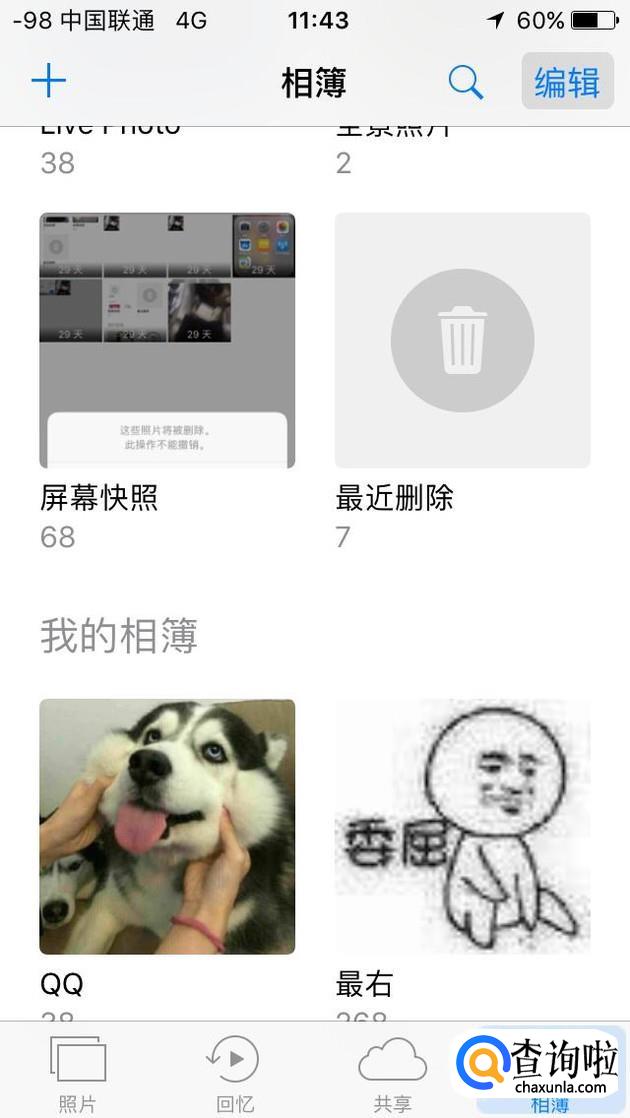The height and width of the screenshot is (1118, 630).
Task: Open search with the magnifying glass icon
Action: 465,82
